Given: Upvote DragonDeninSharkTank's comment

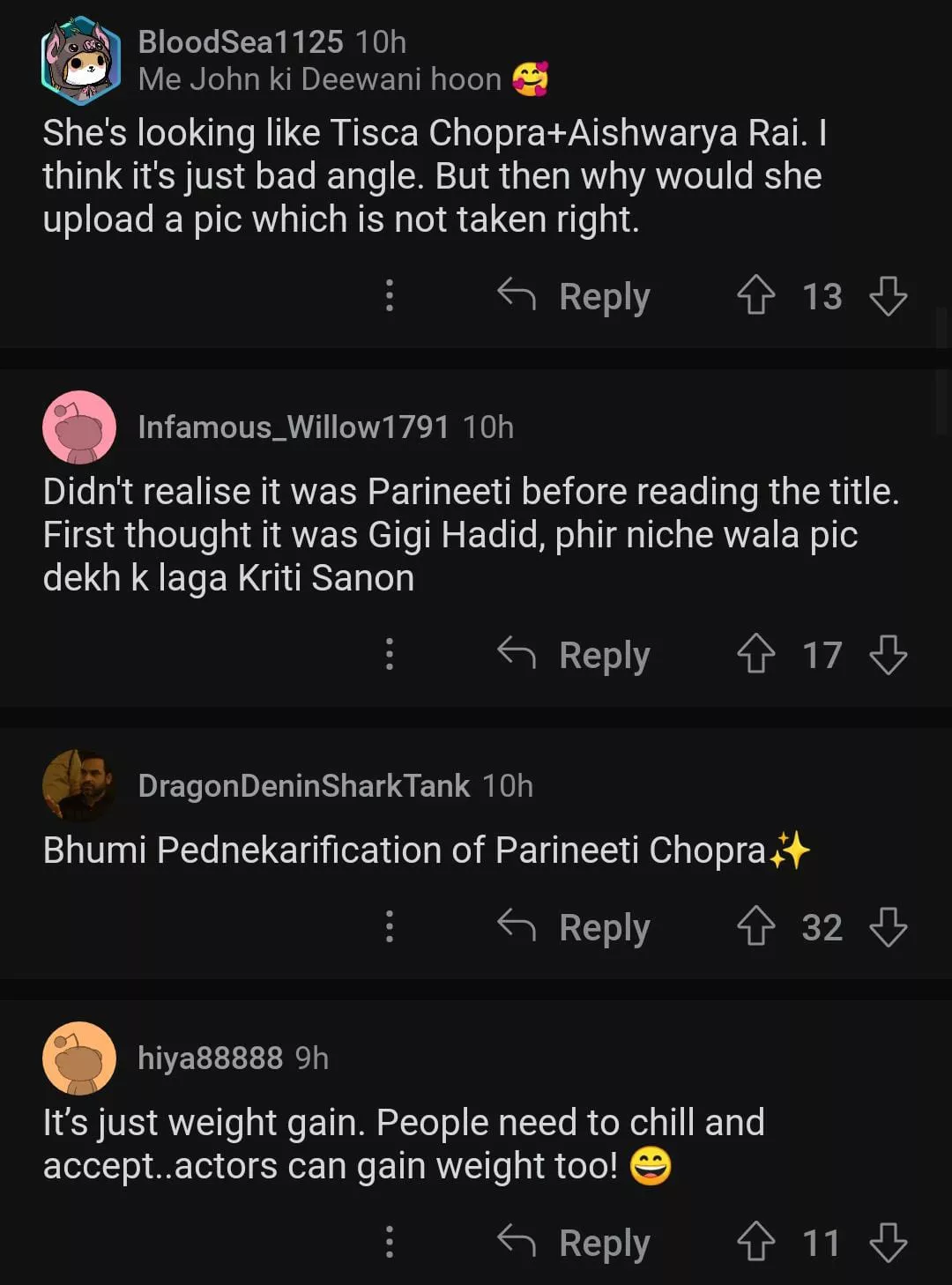Looking at the screenshot, I should coord(755,926).
